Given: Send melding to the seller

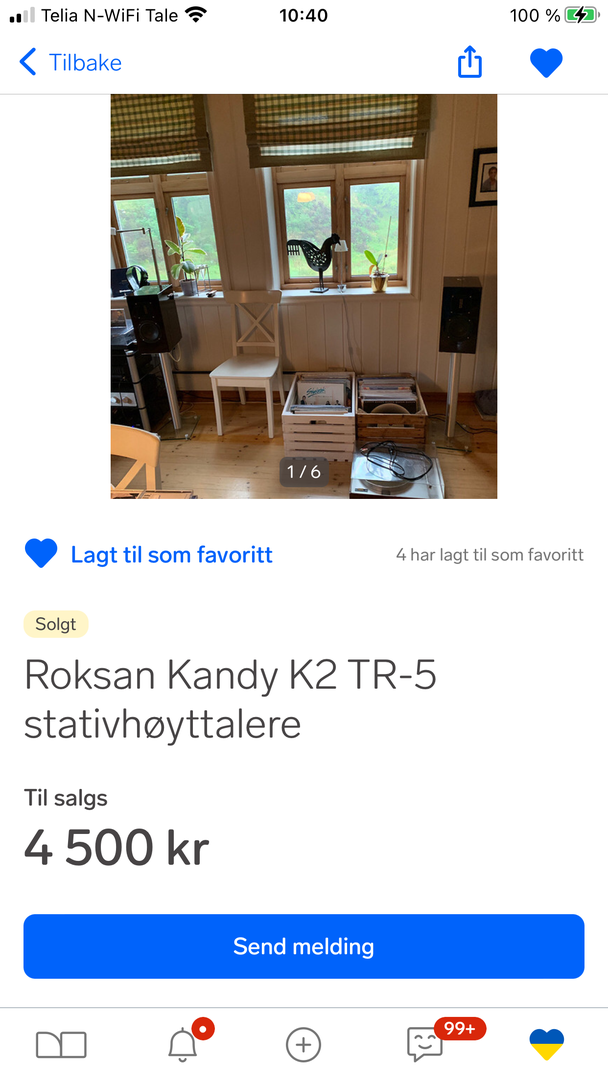Looking at the screenshot, I should pyautogui.click(x=304, y=946).
